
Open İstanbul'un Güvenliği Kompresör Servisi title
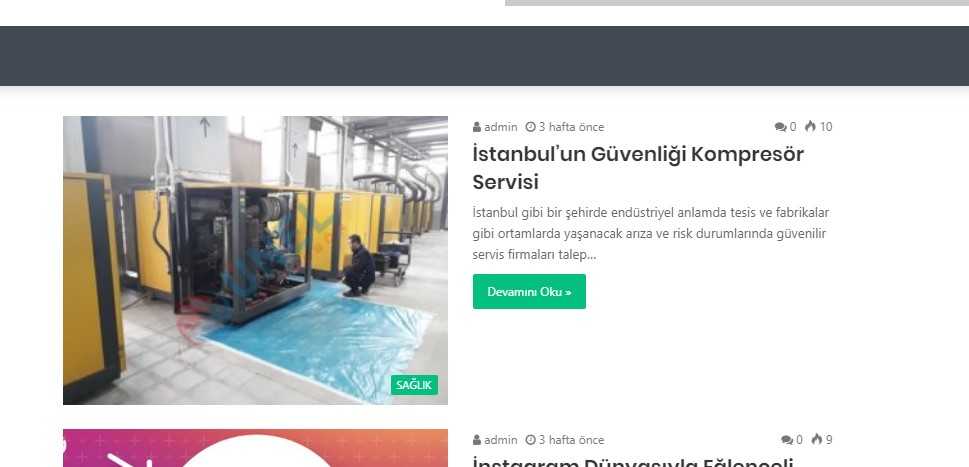pyautogui.click(x=637, y=168)
